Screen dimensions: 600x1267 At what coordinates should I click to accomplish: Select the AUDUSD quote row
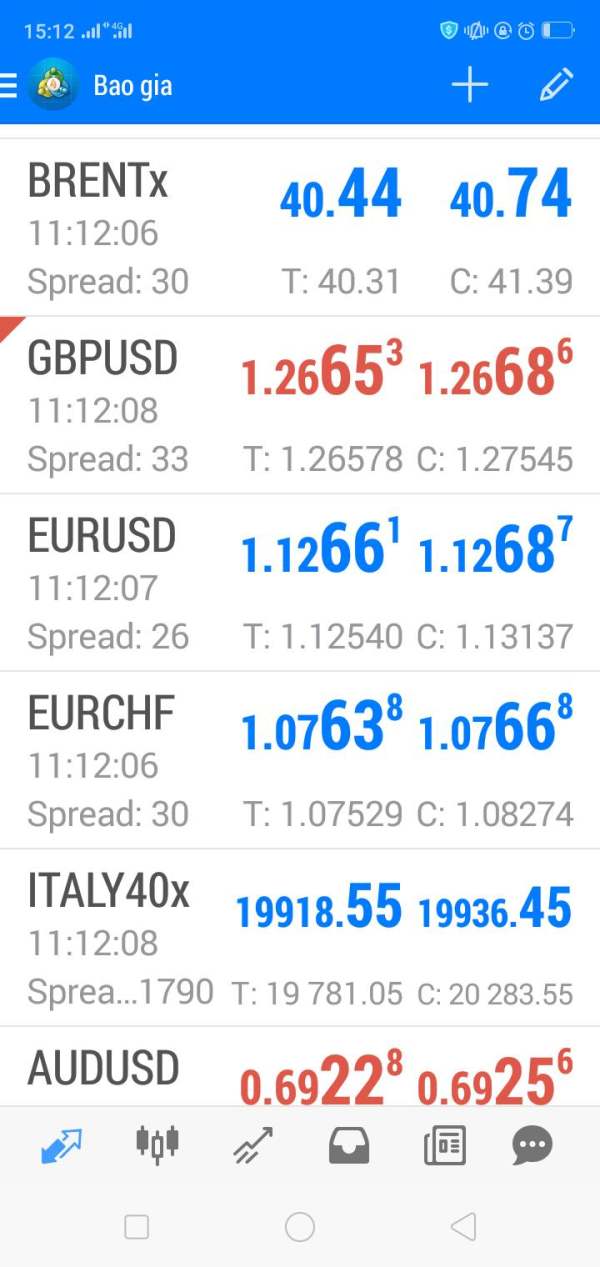tap(300, 1068)
